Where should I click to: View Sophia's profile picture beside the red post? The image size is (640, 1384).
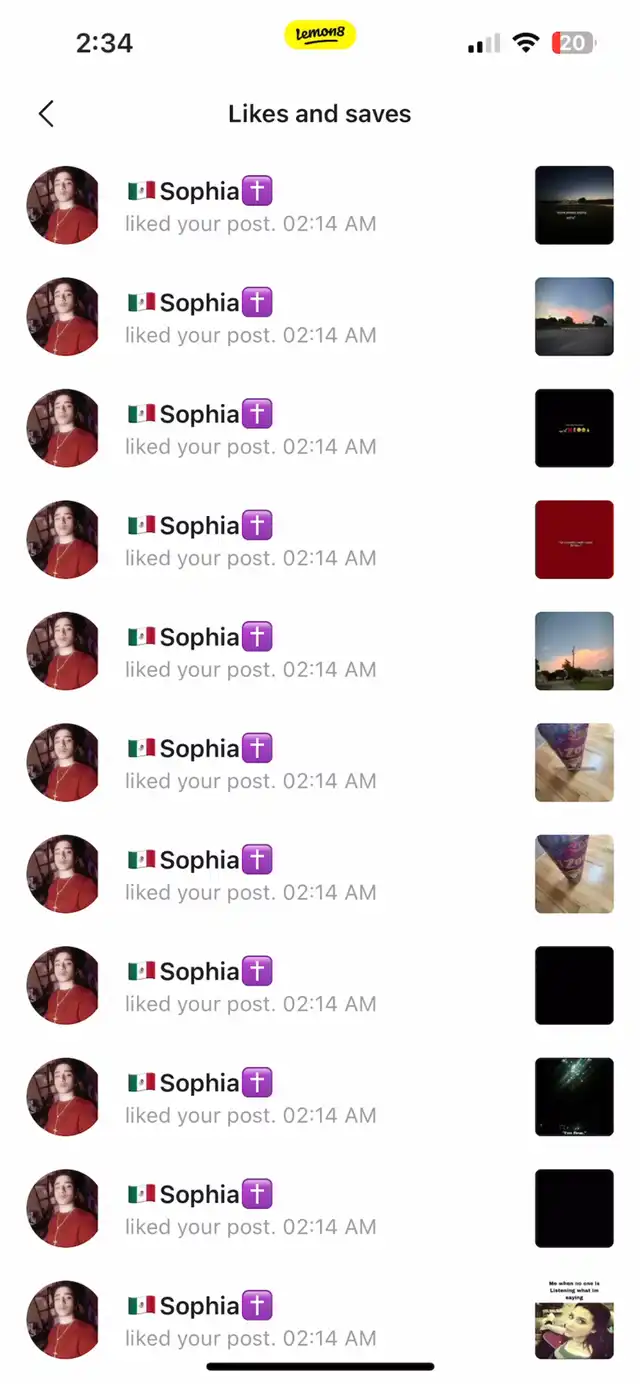point(63,540)
